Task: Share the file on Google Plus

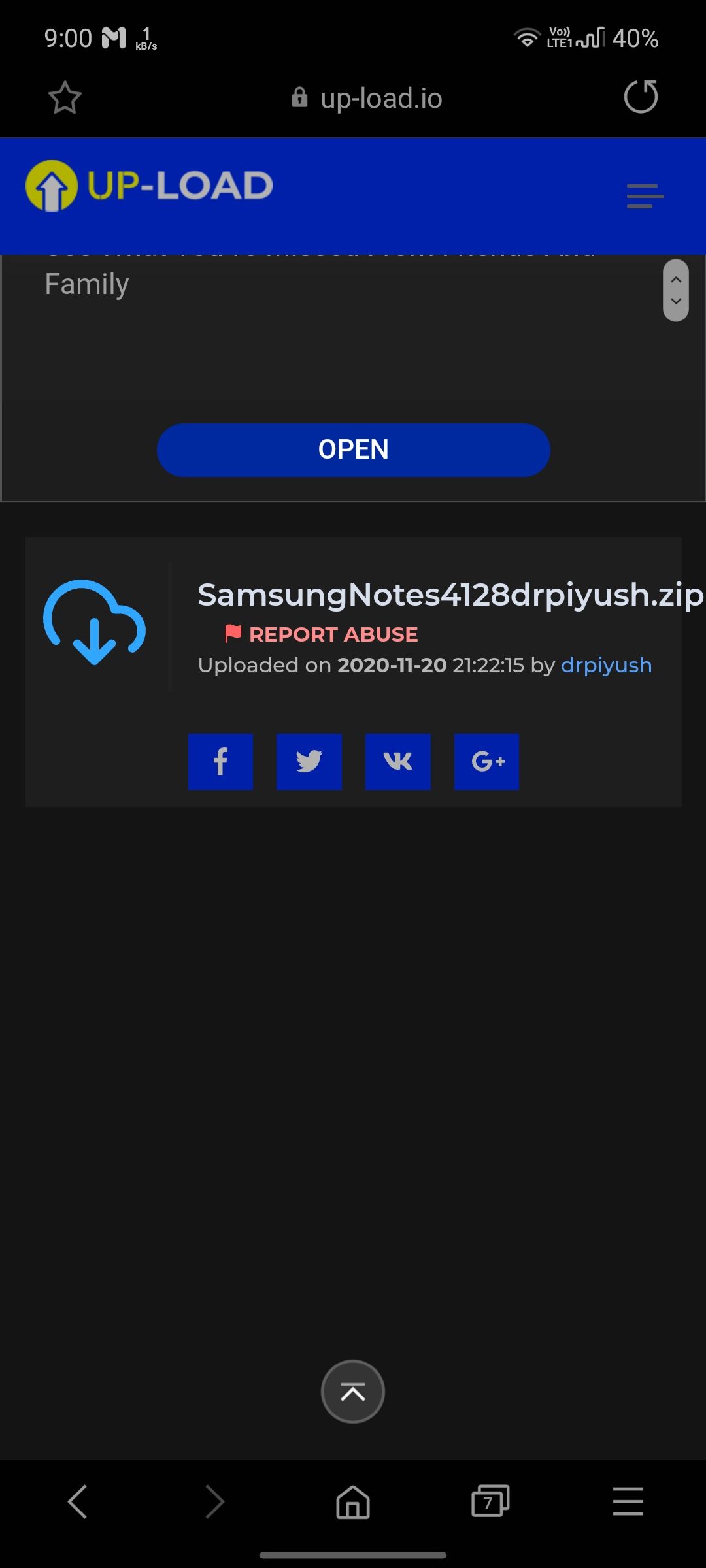Action: (x=486, y=761)
